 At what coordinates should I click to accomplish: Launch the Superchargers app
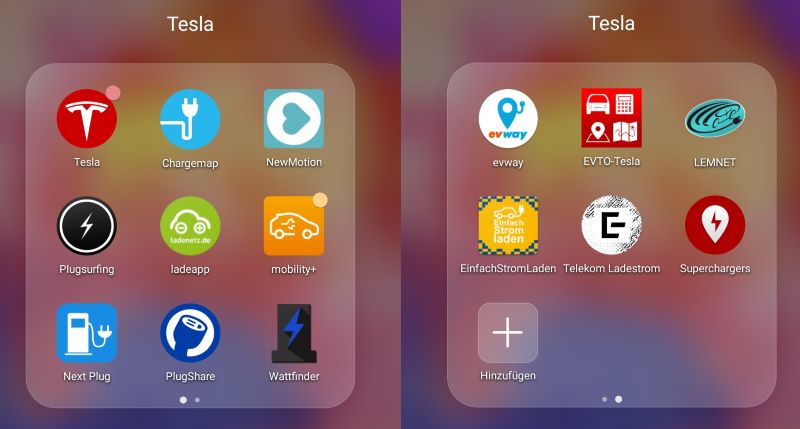(715, 226)
